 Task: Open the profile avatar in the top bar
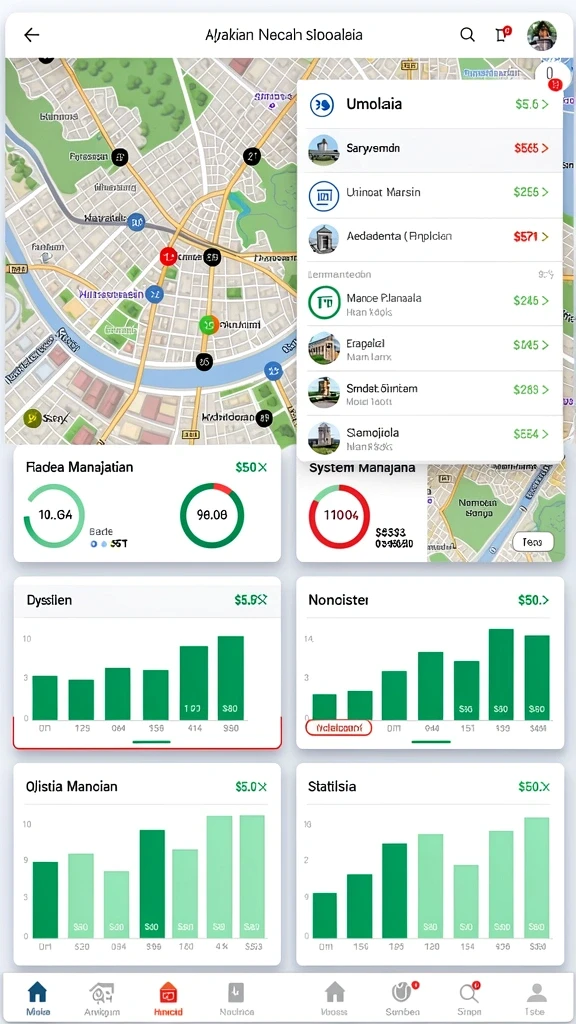[x=541, y=35]
